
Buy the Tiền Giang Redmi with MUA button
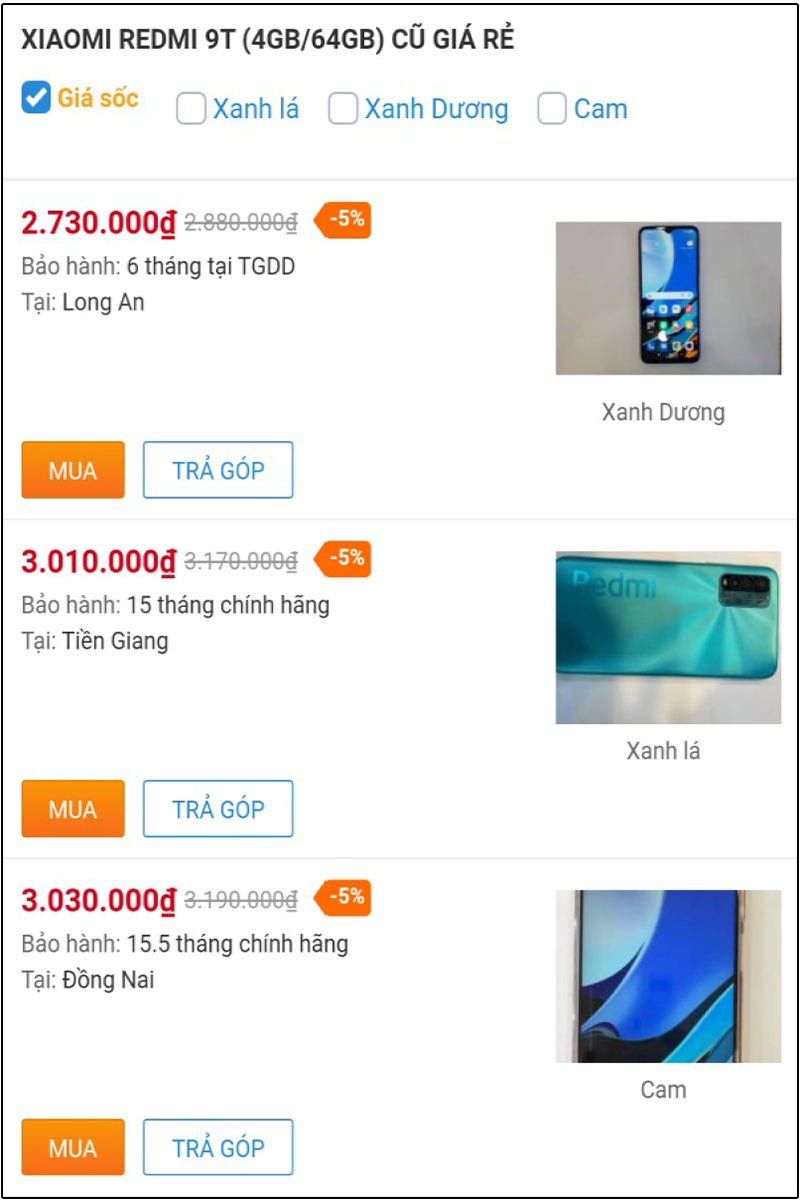pos(71,809)
